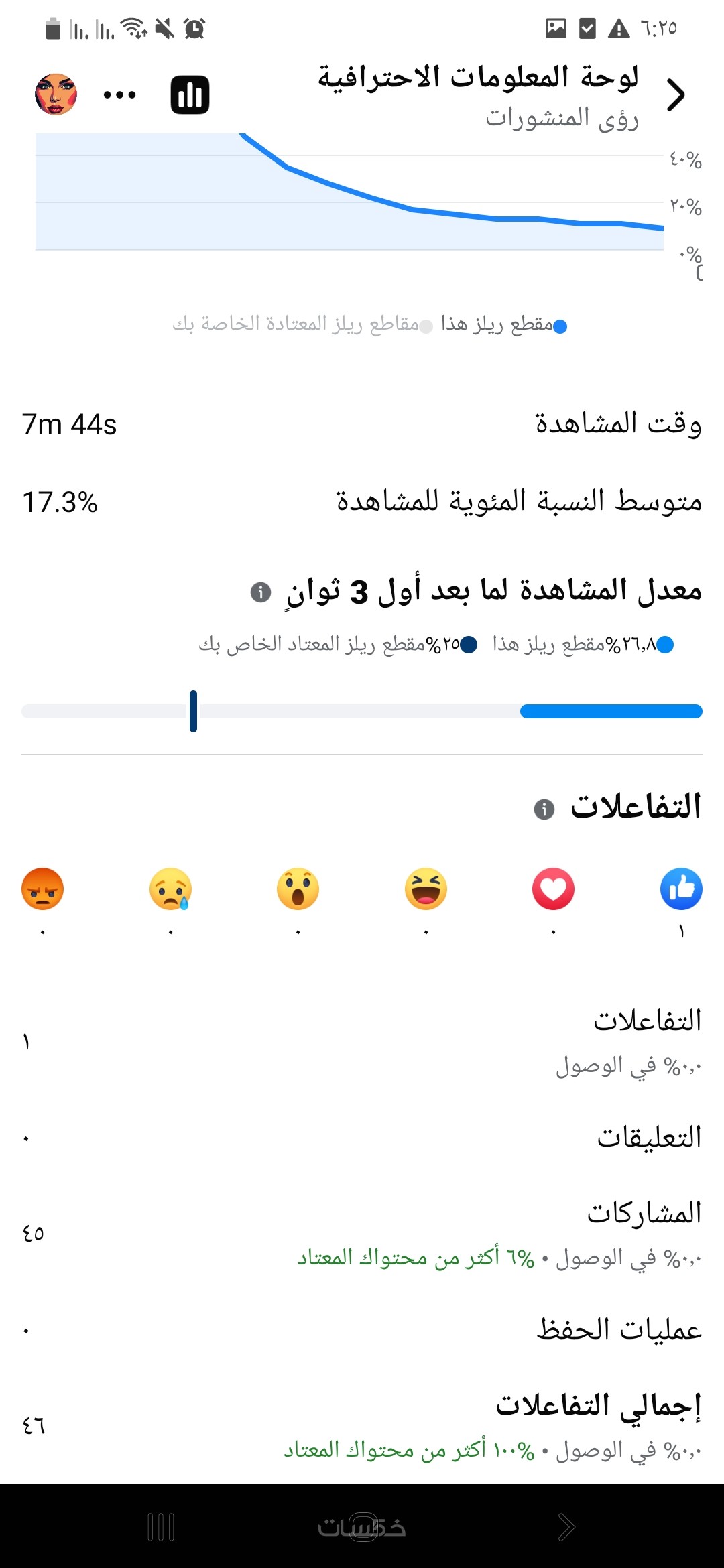Open the profile avatar
724x1568 pixels.
(56, 94)
